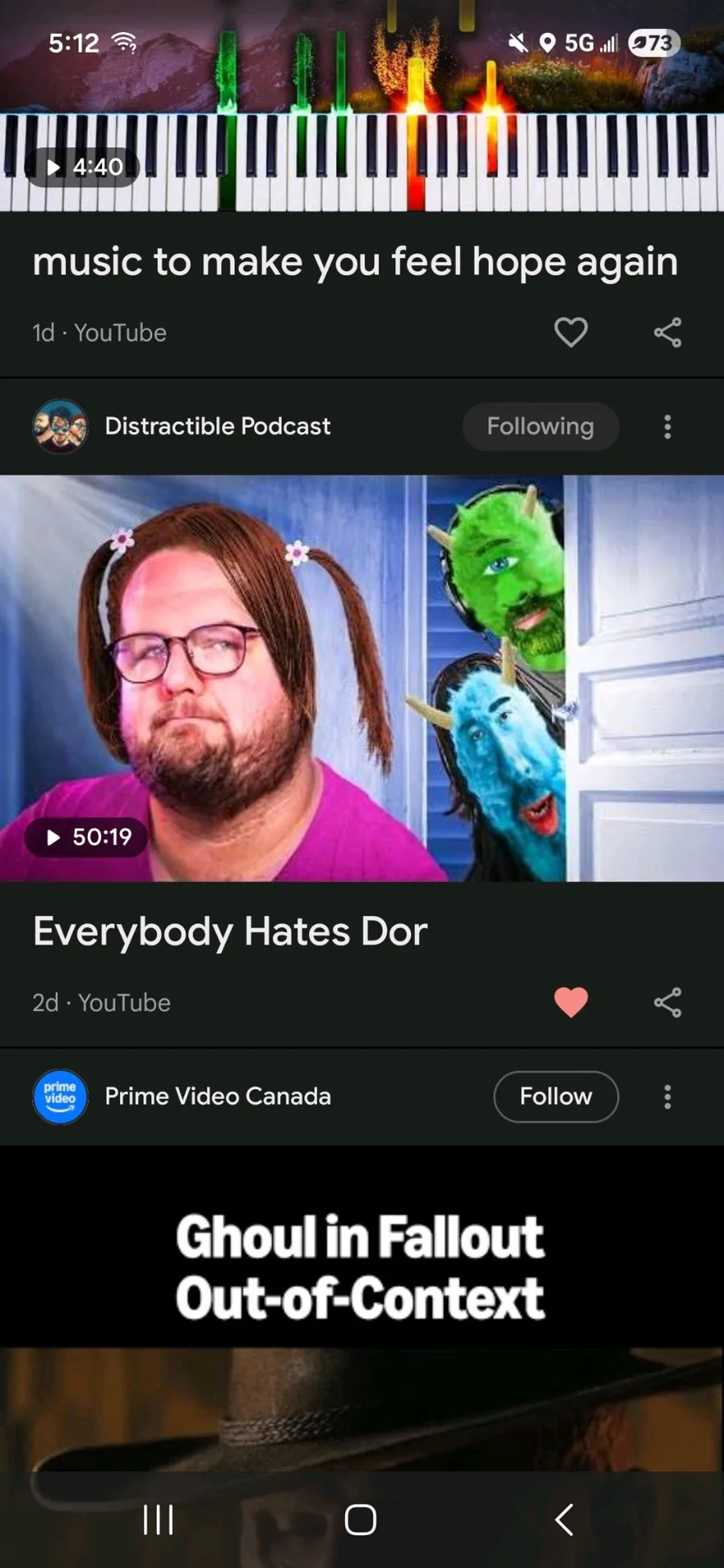
Task: Go back using the system back button
Action: 565,1520
